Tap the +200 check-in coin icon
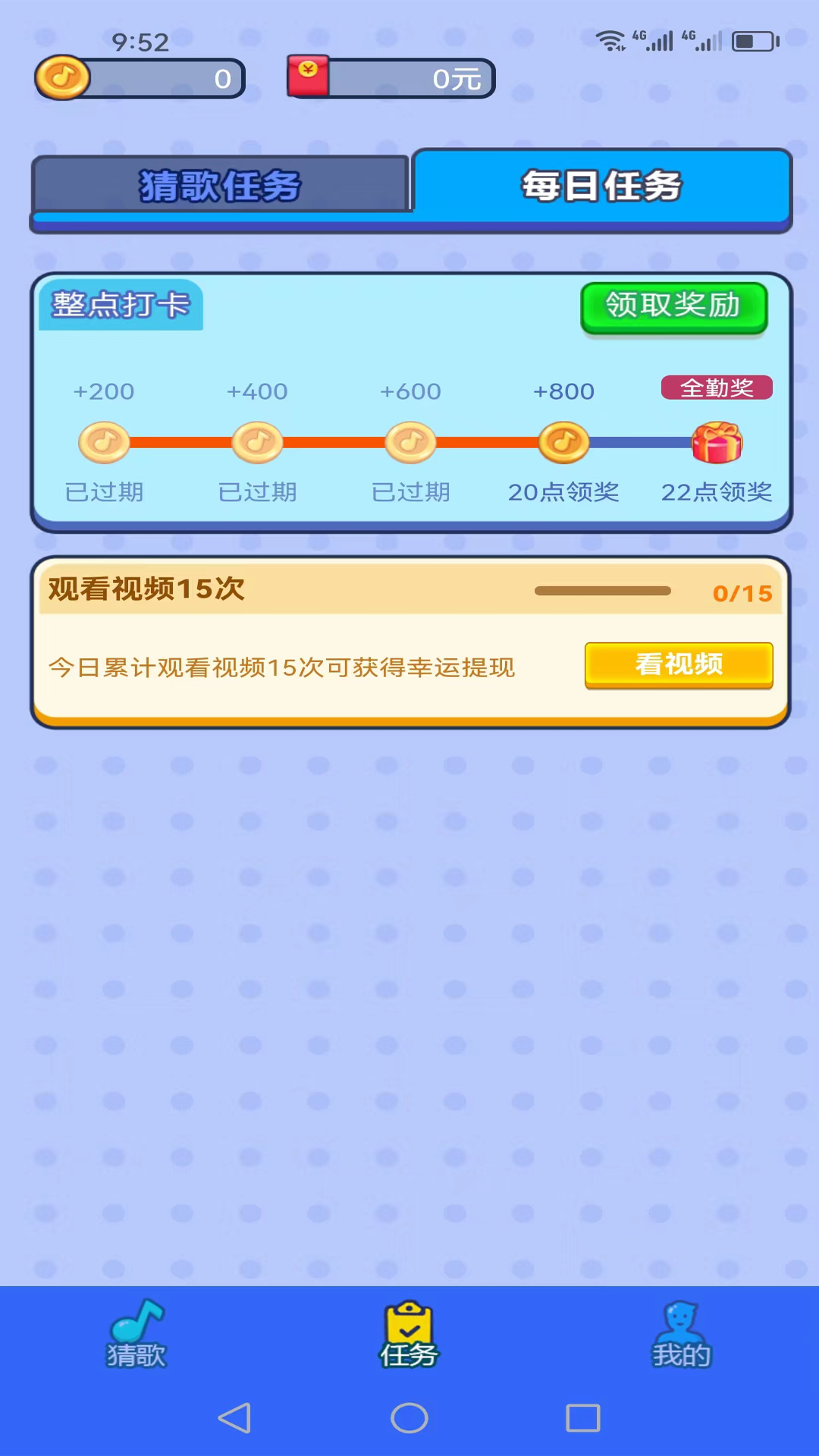This screenshot has width=819, height=1456. pos(105,442)
